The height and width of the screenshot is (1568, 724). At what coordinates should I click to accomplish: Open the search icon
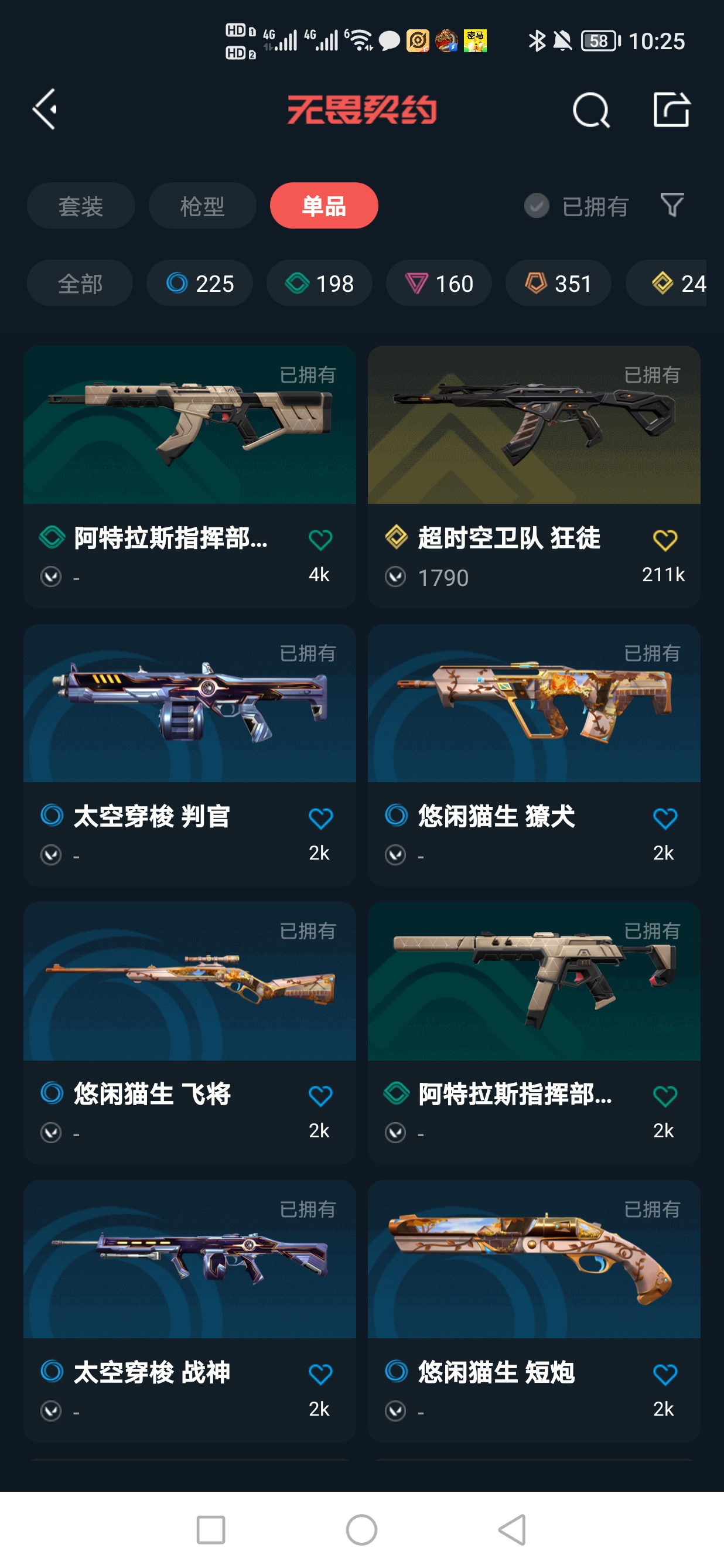tap(590, 110)
